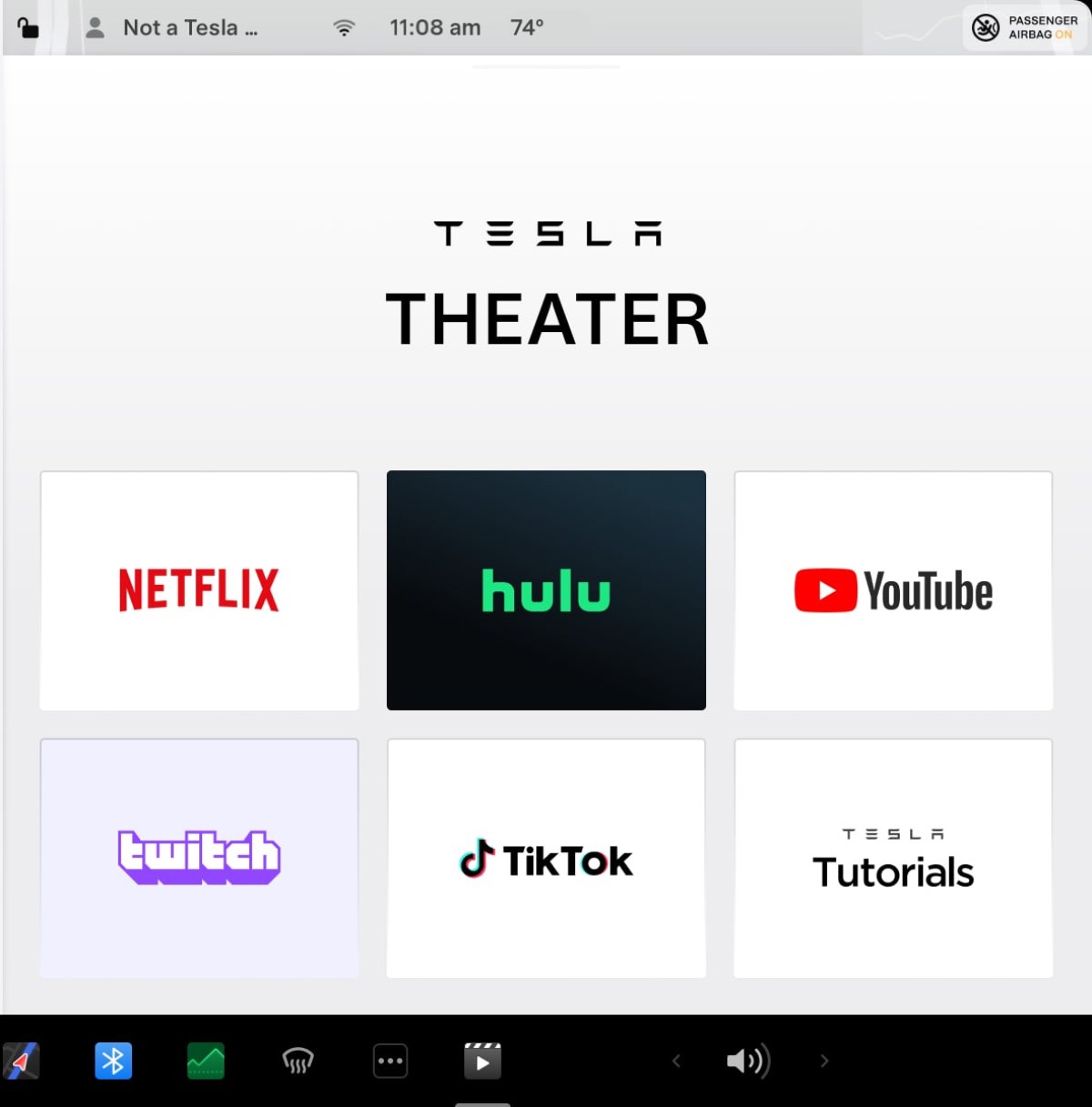Tap the volume speaker icon

[748, 1061]
